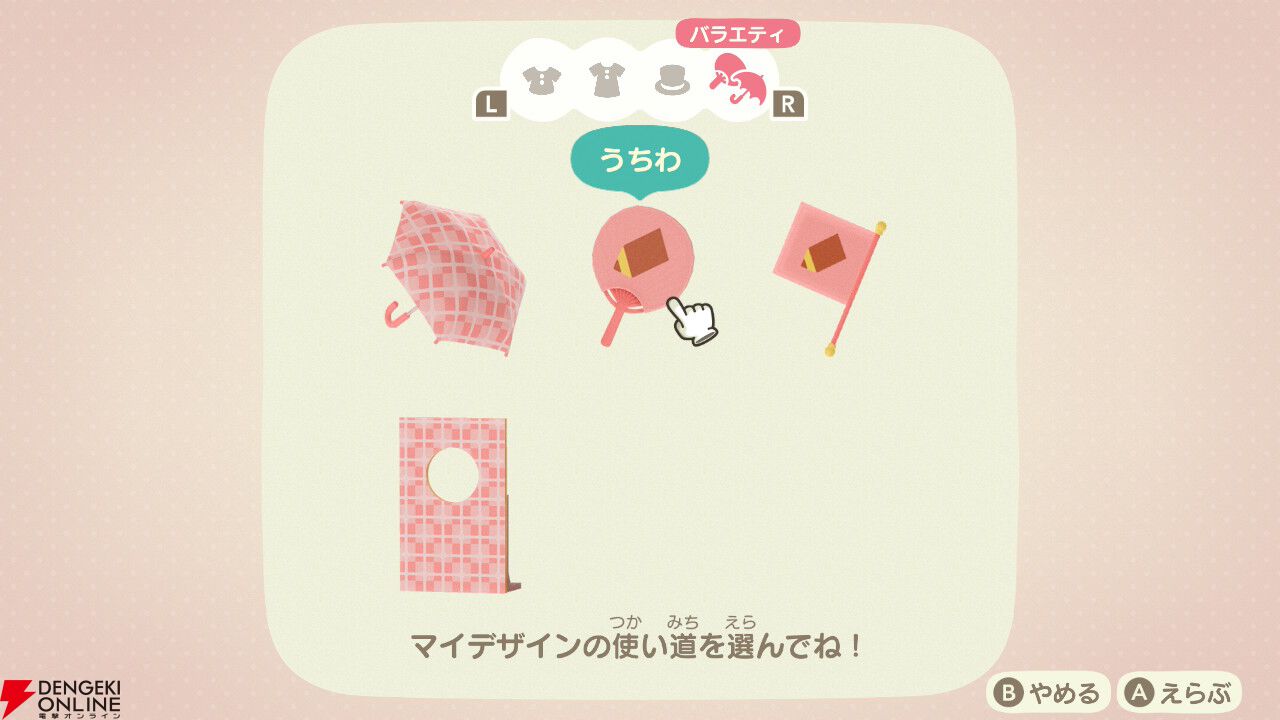Confirm with the えらぶ button
Screen dimensions: 1280x720
coord(1179,692)
